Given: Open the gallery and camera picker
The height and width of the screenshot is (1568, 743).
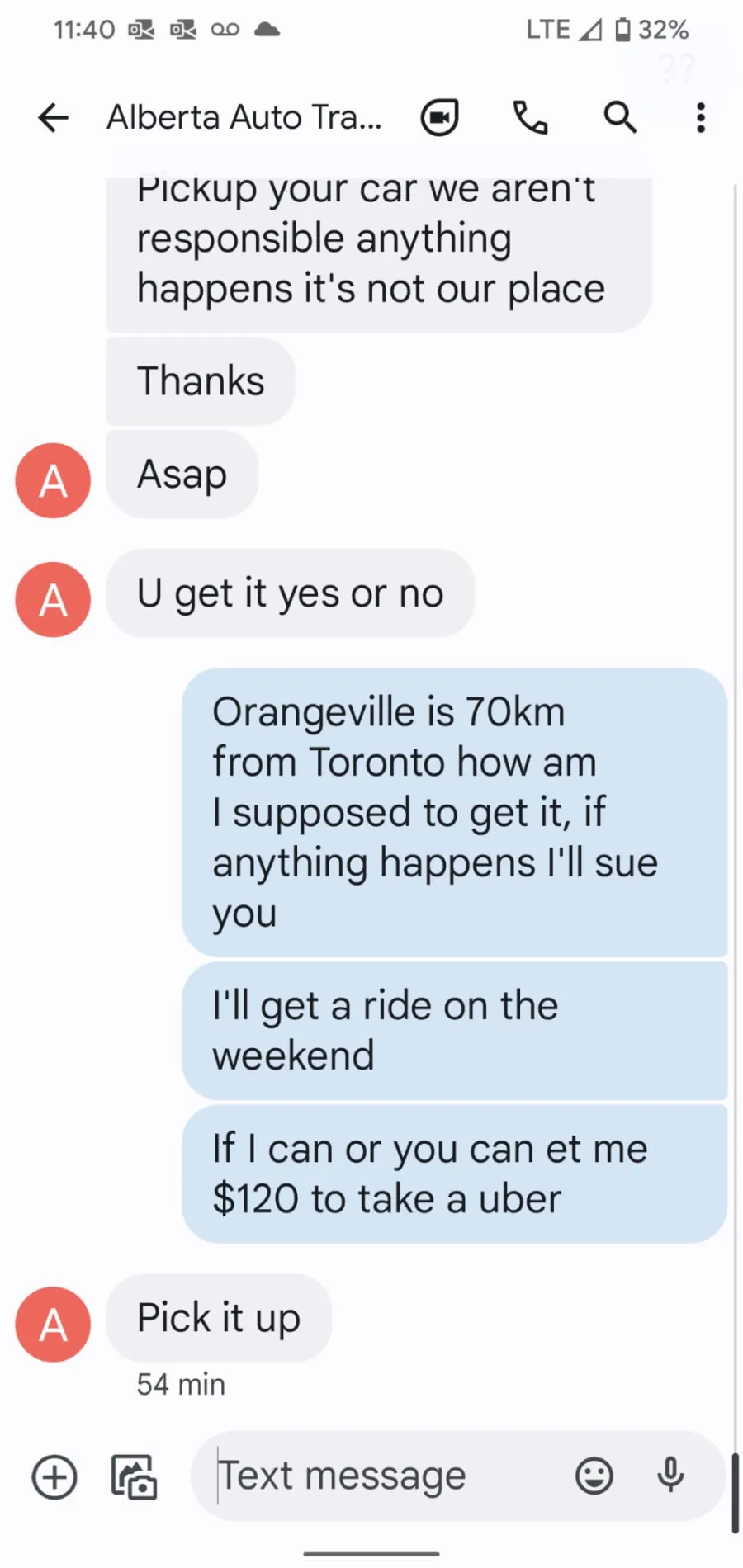Looking at the screenshot, I should point(134,1476).
